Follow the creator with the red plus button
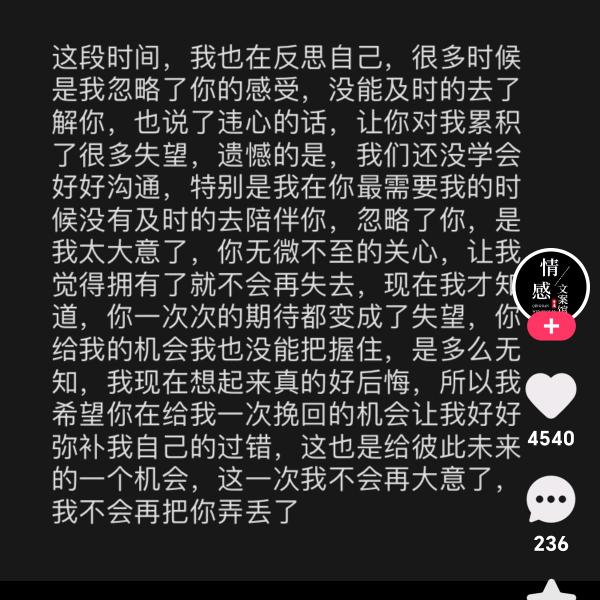This screenshot has width=600, height=600. 551,327
